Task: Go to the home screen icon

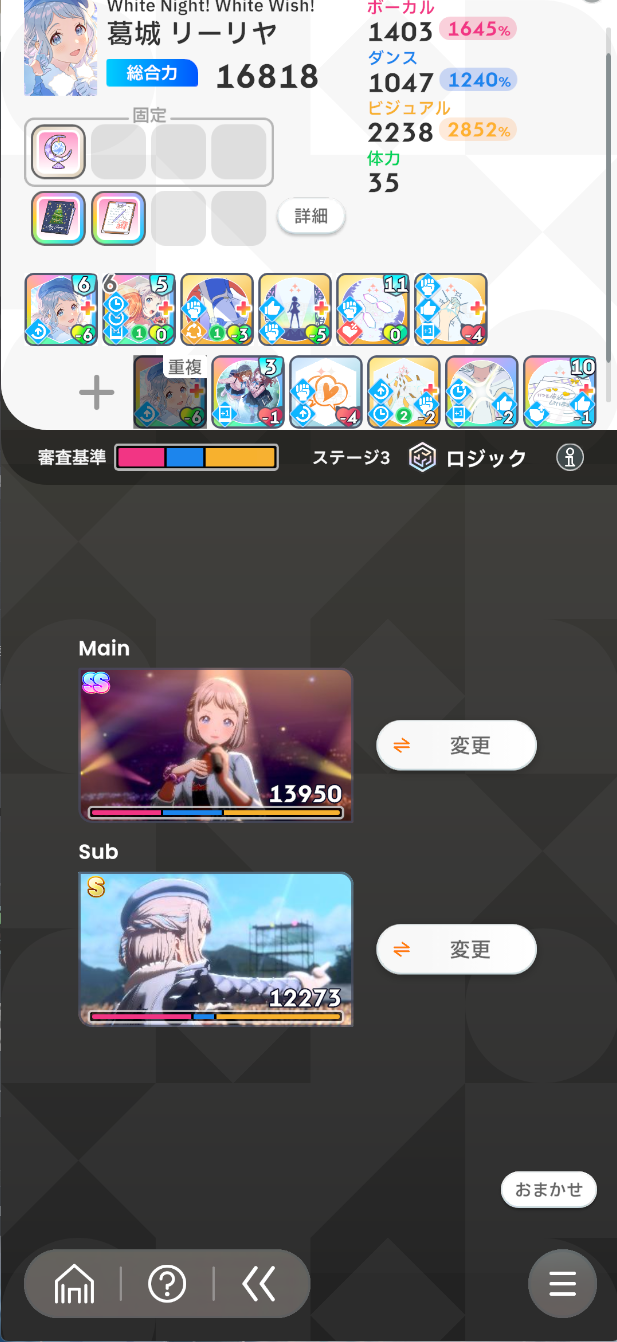Action: [x=74, y=1284]
